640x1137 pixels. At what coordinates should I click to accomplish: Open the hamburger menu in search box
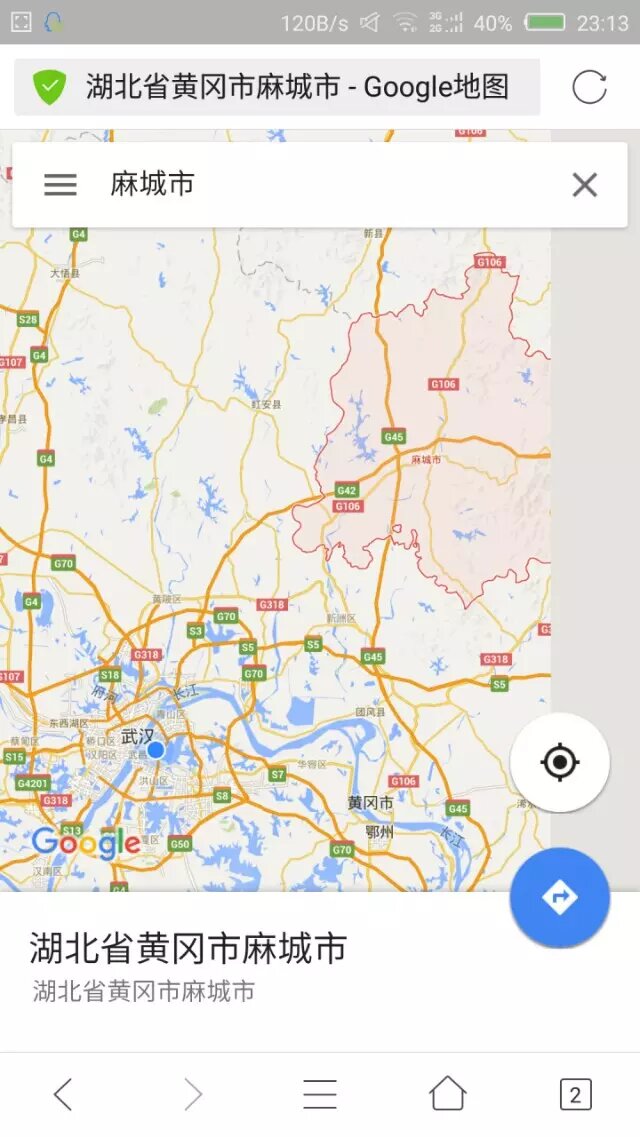coord(60,185)
